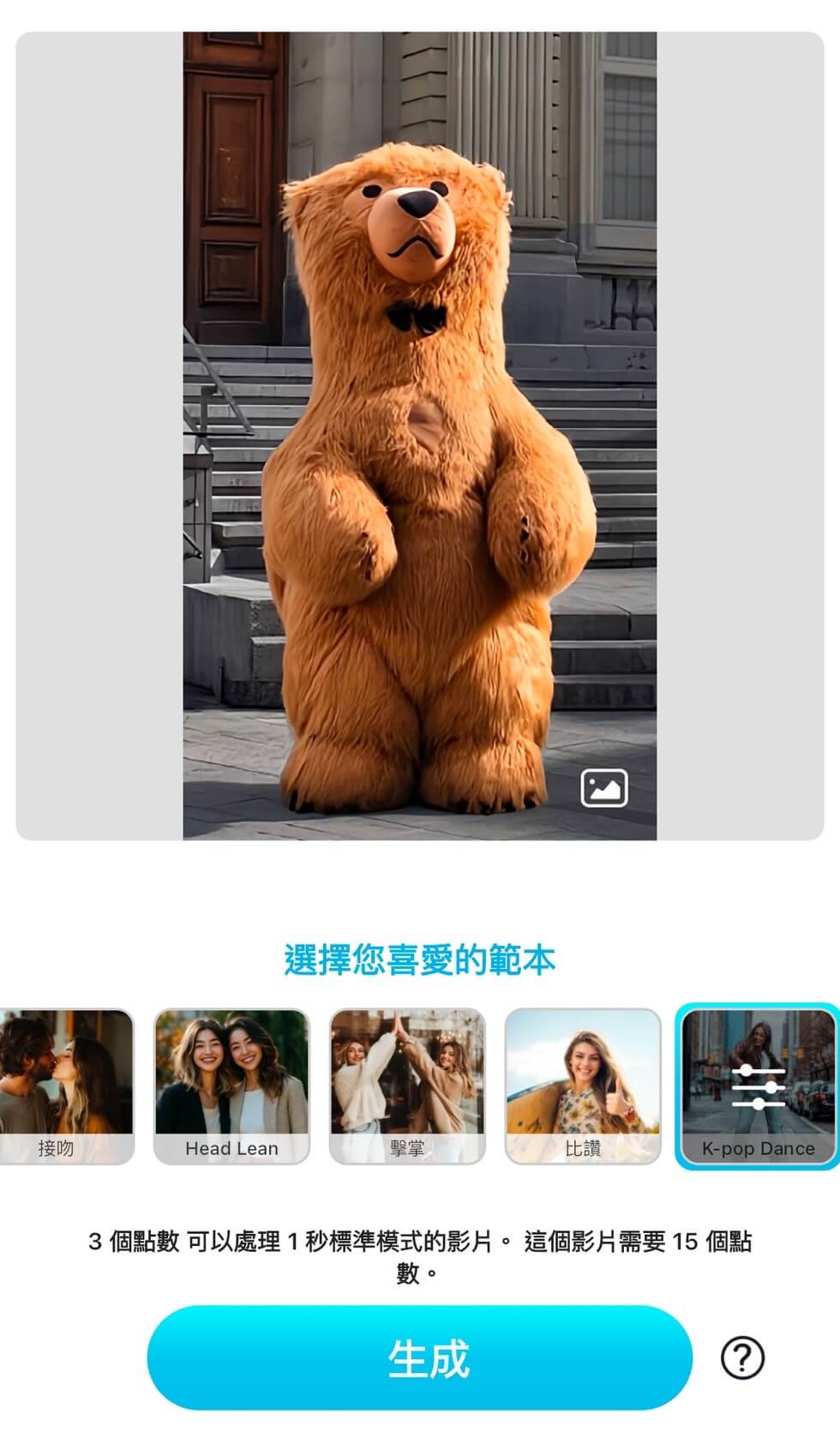Select the 接吻 template

64,1086
